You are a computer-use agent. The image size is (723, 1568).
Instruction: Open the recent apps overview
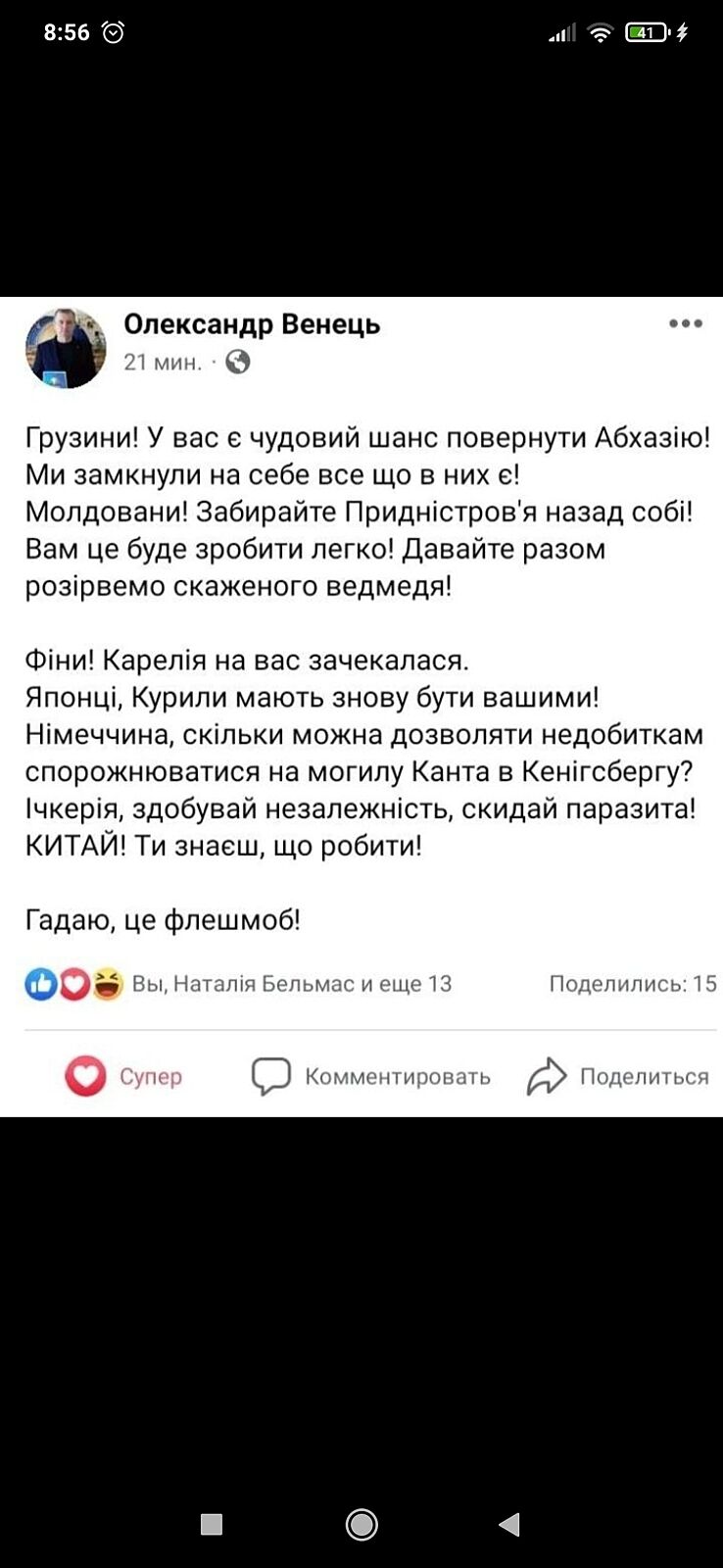(212, 1524)
